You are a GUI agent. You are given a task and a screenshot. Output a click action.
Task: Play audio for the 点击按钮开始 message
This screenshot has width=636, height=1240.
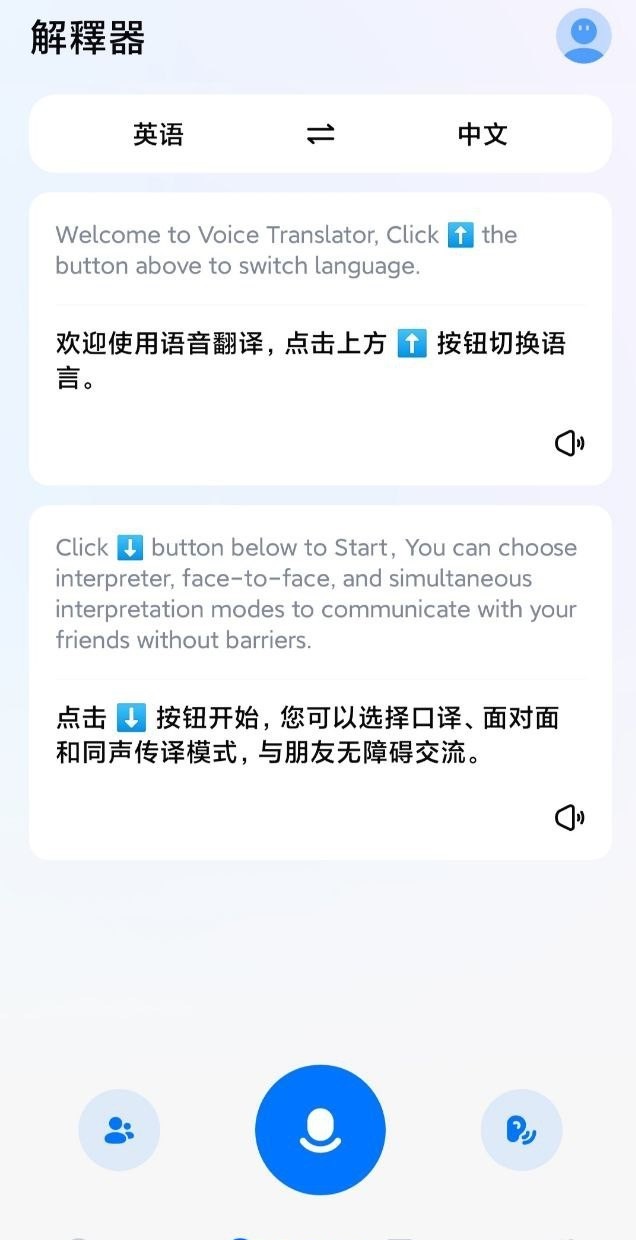[x=570, y=818]
